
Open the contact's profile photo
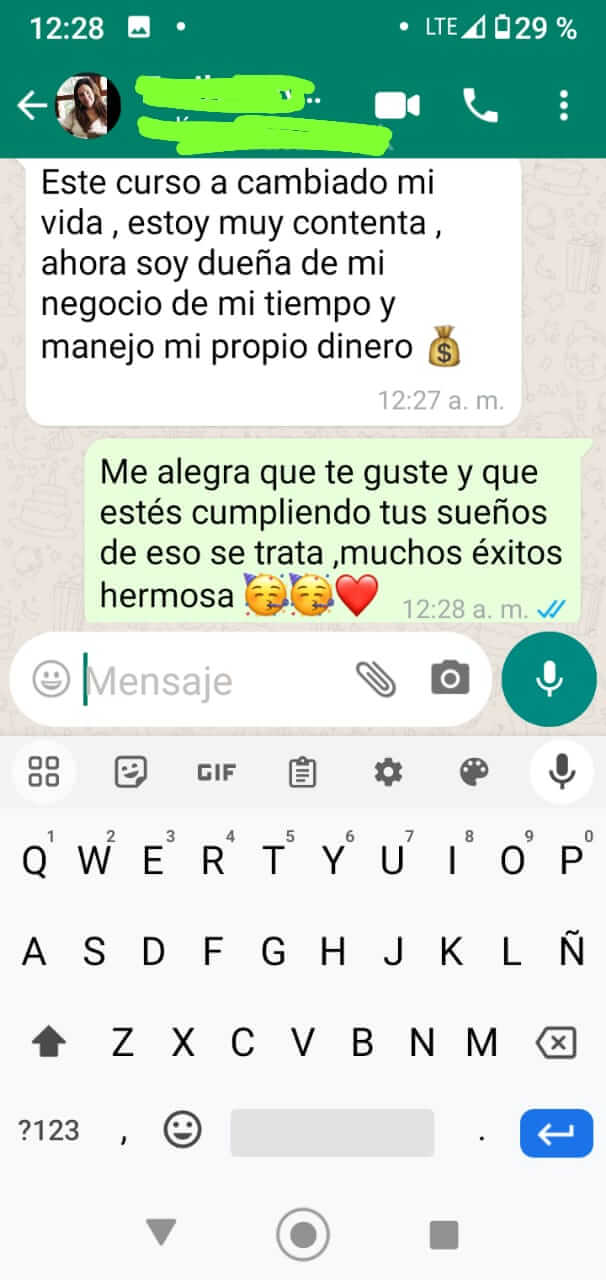(x=87, y=105)
